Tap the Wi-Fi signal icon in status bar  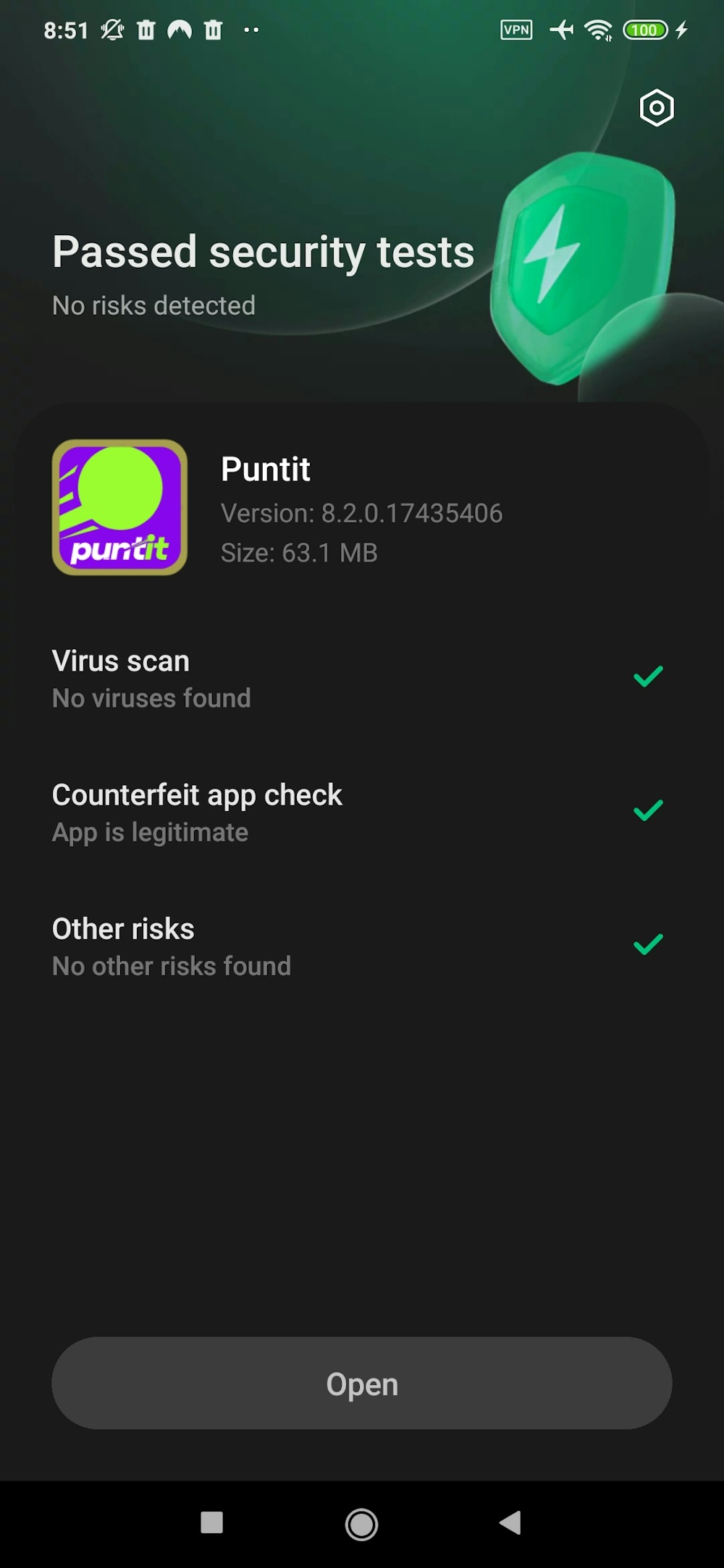(598, 30)
